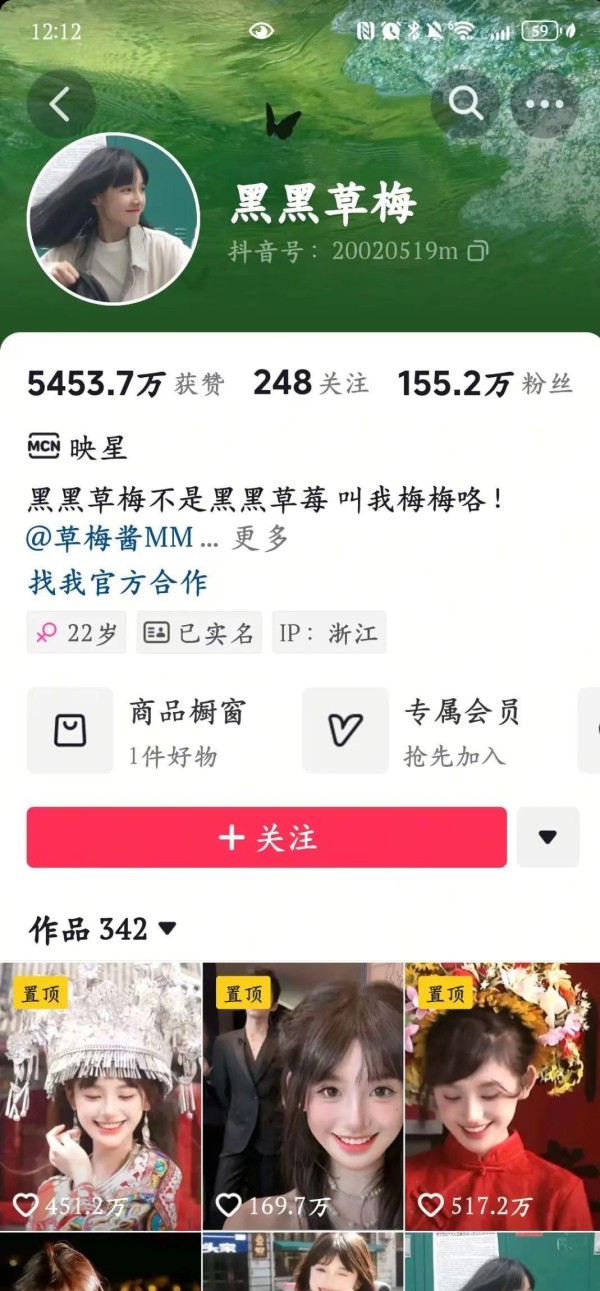Open pinned video with 169.7万 likes

coord(303,1095)
